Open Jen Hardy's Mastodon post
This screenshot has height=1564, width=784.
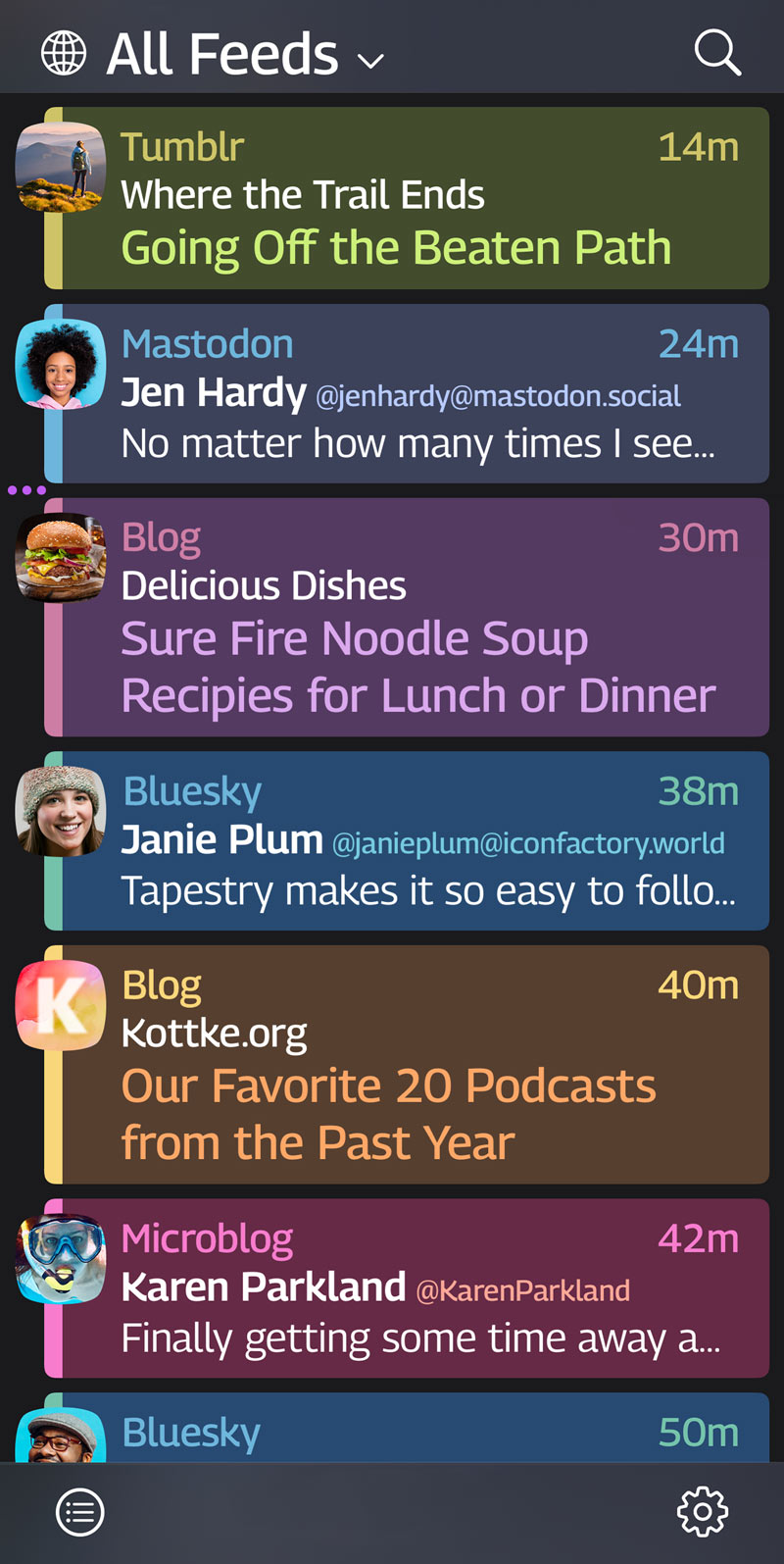click(x=407, y=393)
